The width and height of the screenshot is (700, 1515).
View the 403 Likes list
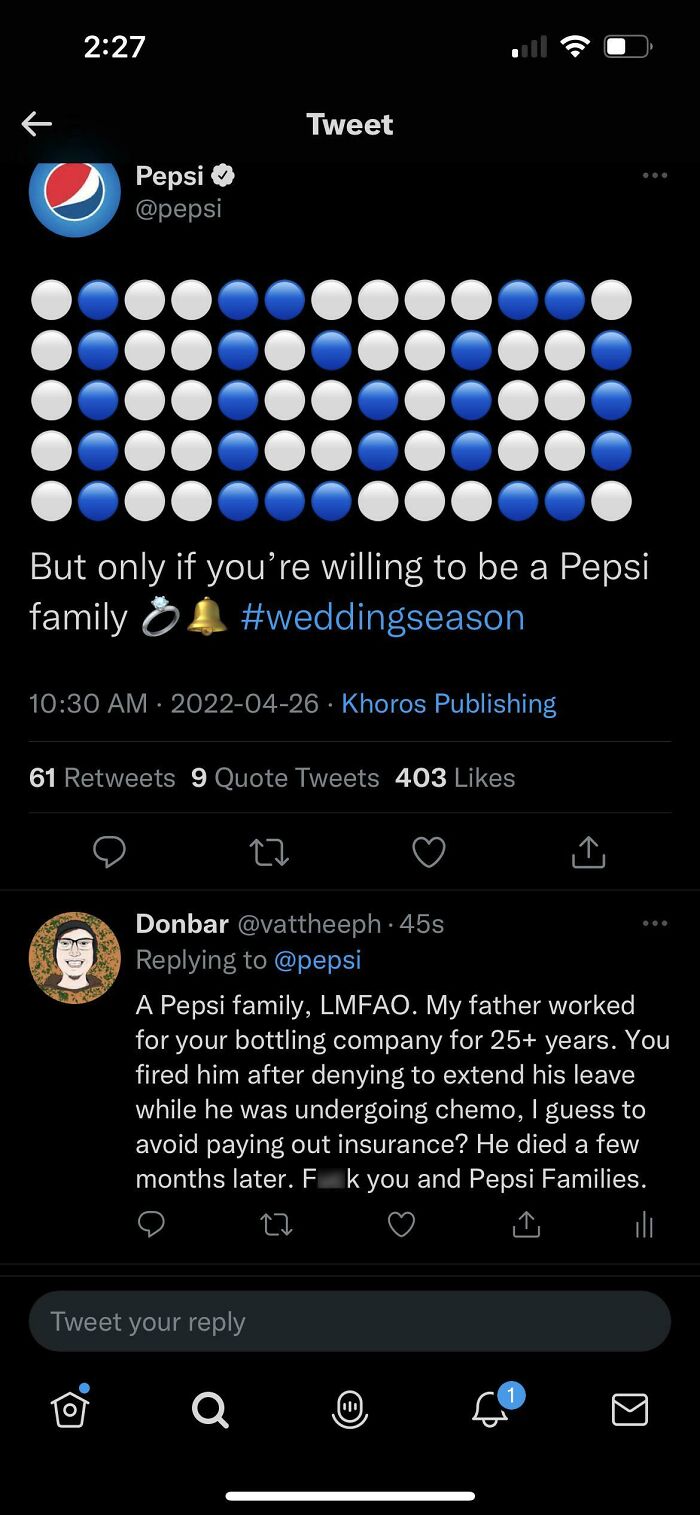455,778
